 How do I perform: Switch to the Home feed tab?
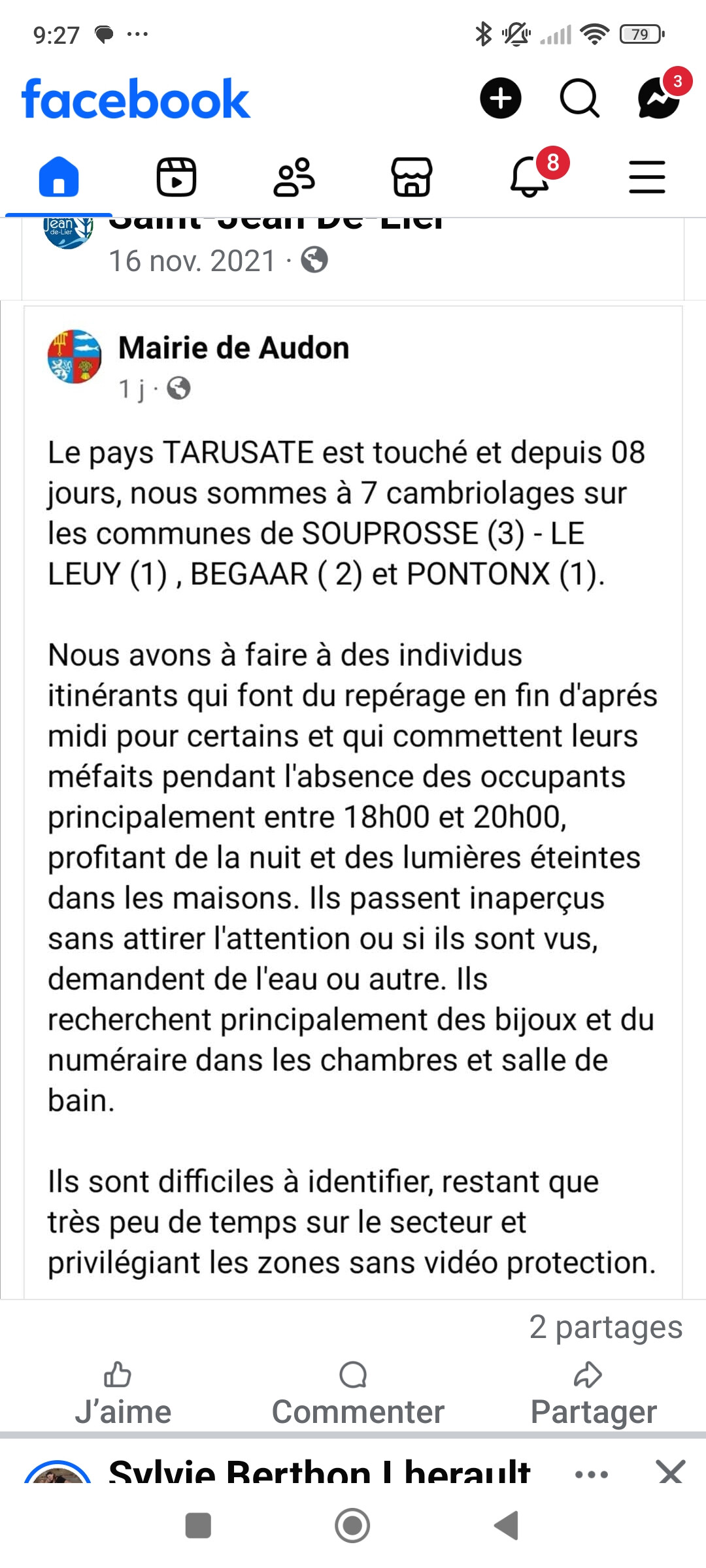click(x=59, y=177)
